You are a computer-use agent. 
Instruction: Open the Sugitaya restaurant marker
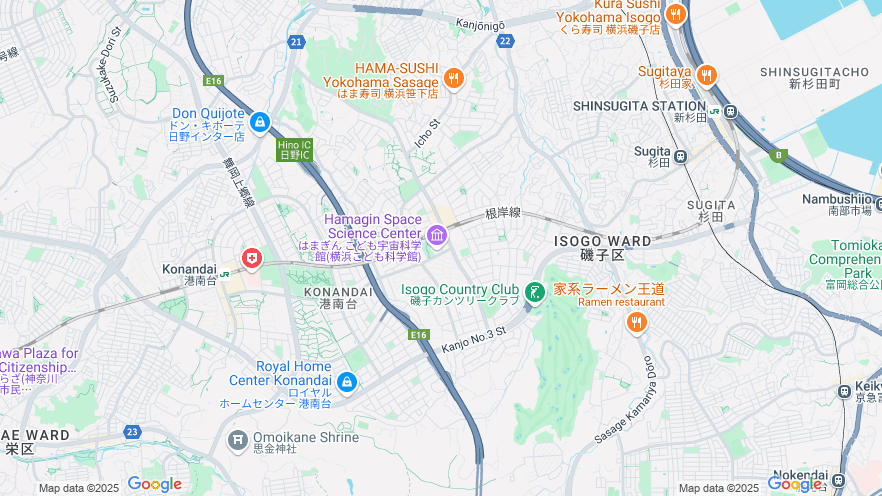point(707,75)
